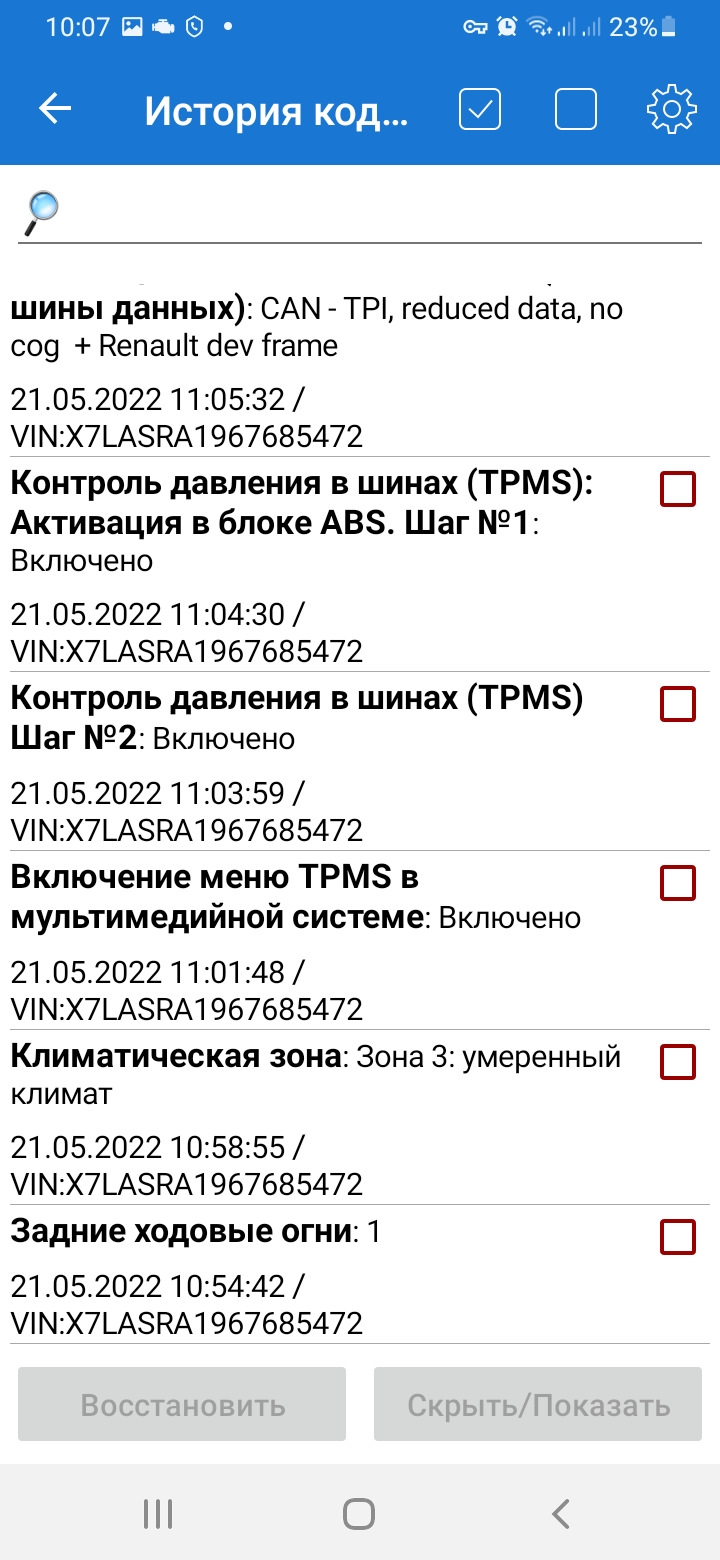Open settings via the gear icon
Image resolution: width=720 pixels, height=1560 pixels.
670,108
